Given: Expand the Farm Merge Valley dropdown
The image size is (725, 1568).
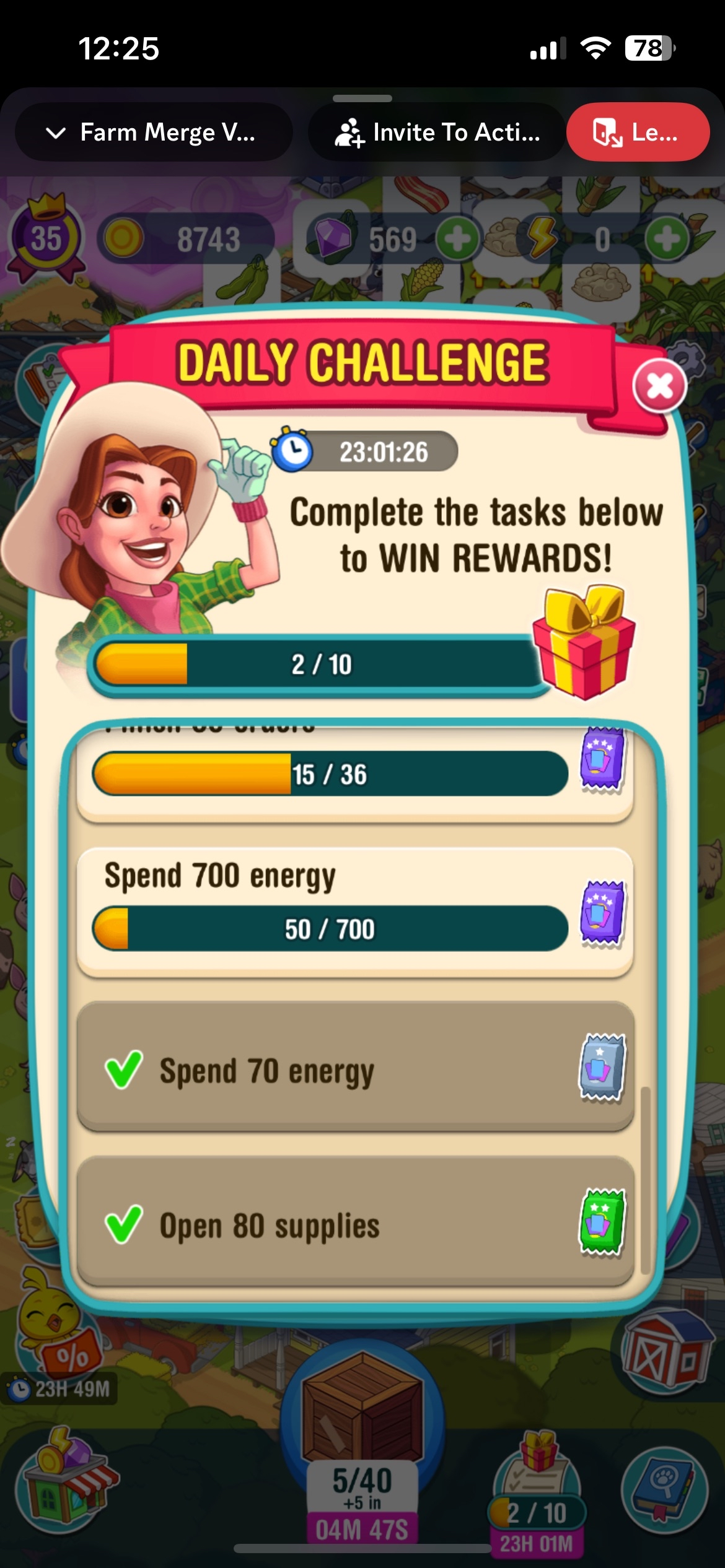Looking at the screenshot, I should tap(153, 133).
